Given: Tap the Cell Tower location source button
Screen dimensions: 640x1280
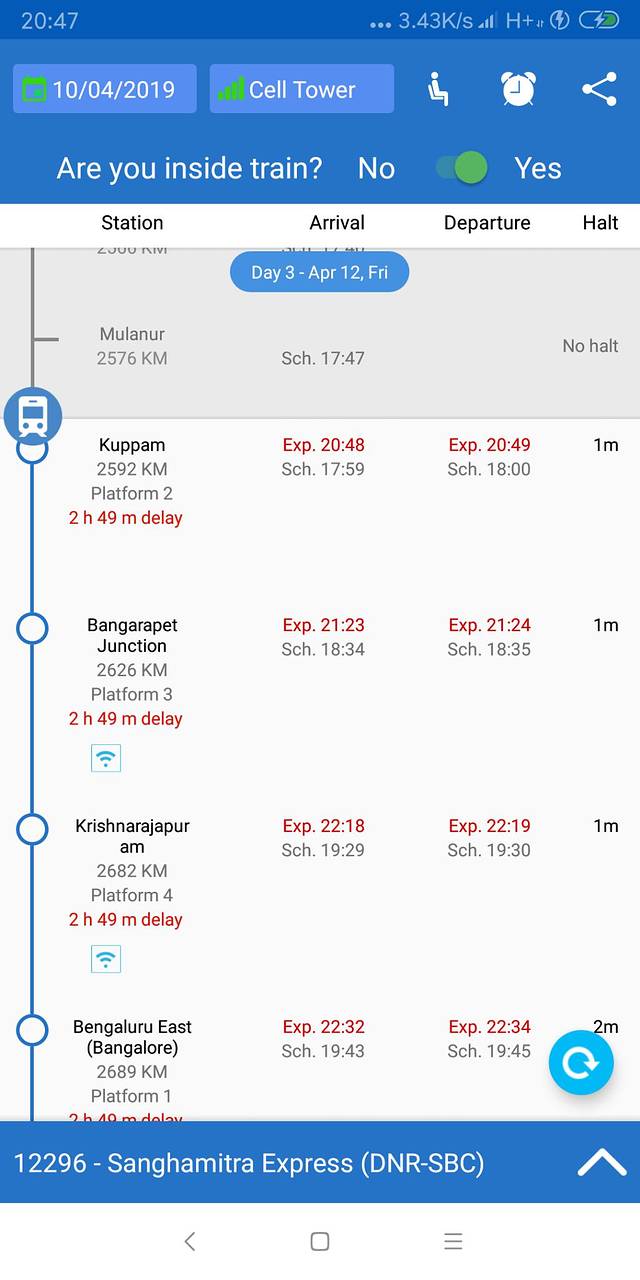Looking at the screenshot, I should pyautogui.click(x=301, y=89).
